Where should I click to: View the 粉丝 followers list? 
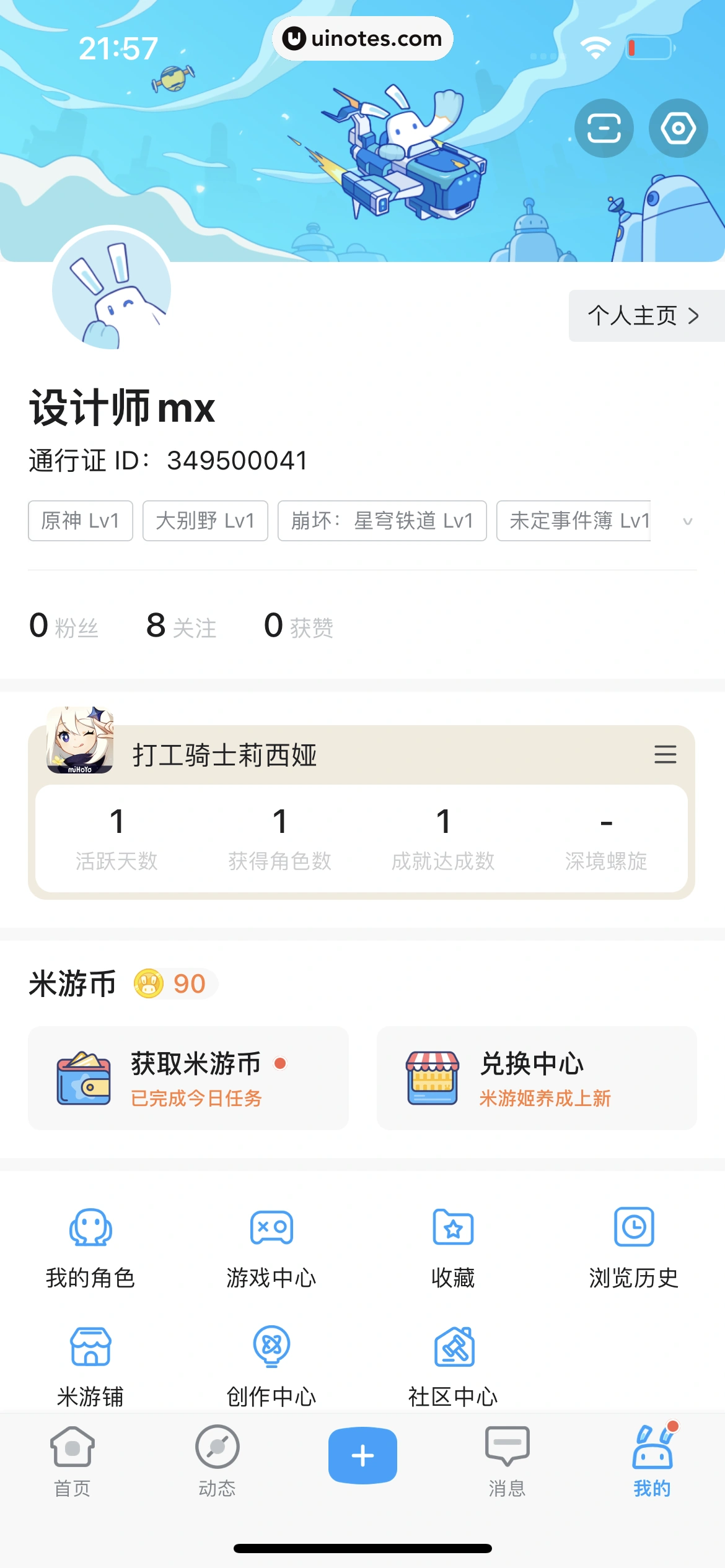pyautogui.click(x=64, y=626)
